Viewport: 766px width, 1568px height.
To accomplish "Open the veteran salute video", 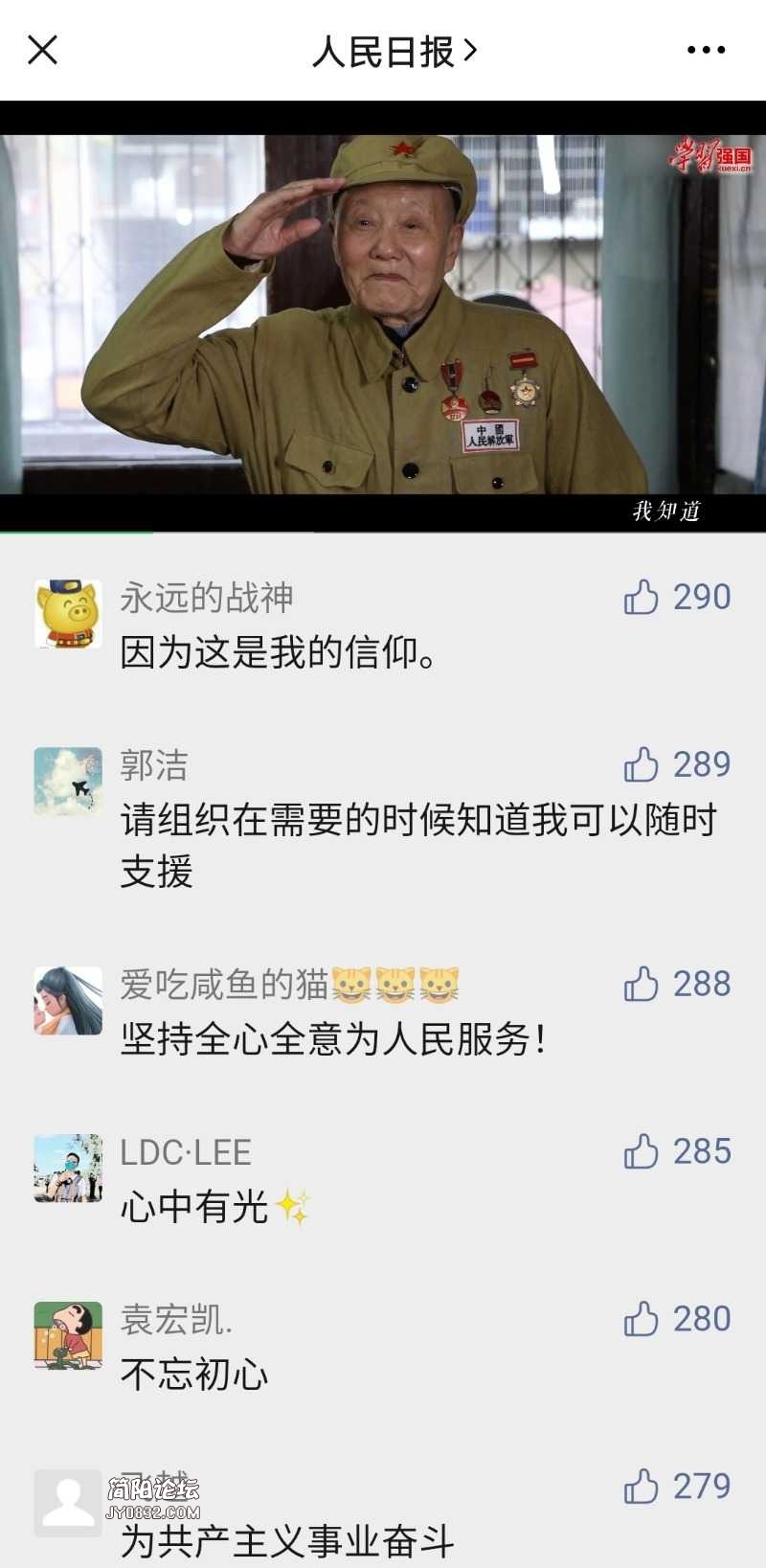I will [x=383, y=316].
